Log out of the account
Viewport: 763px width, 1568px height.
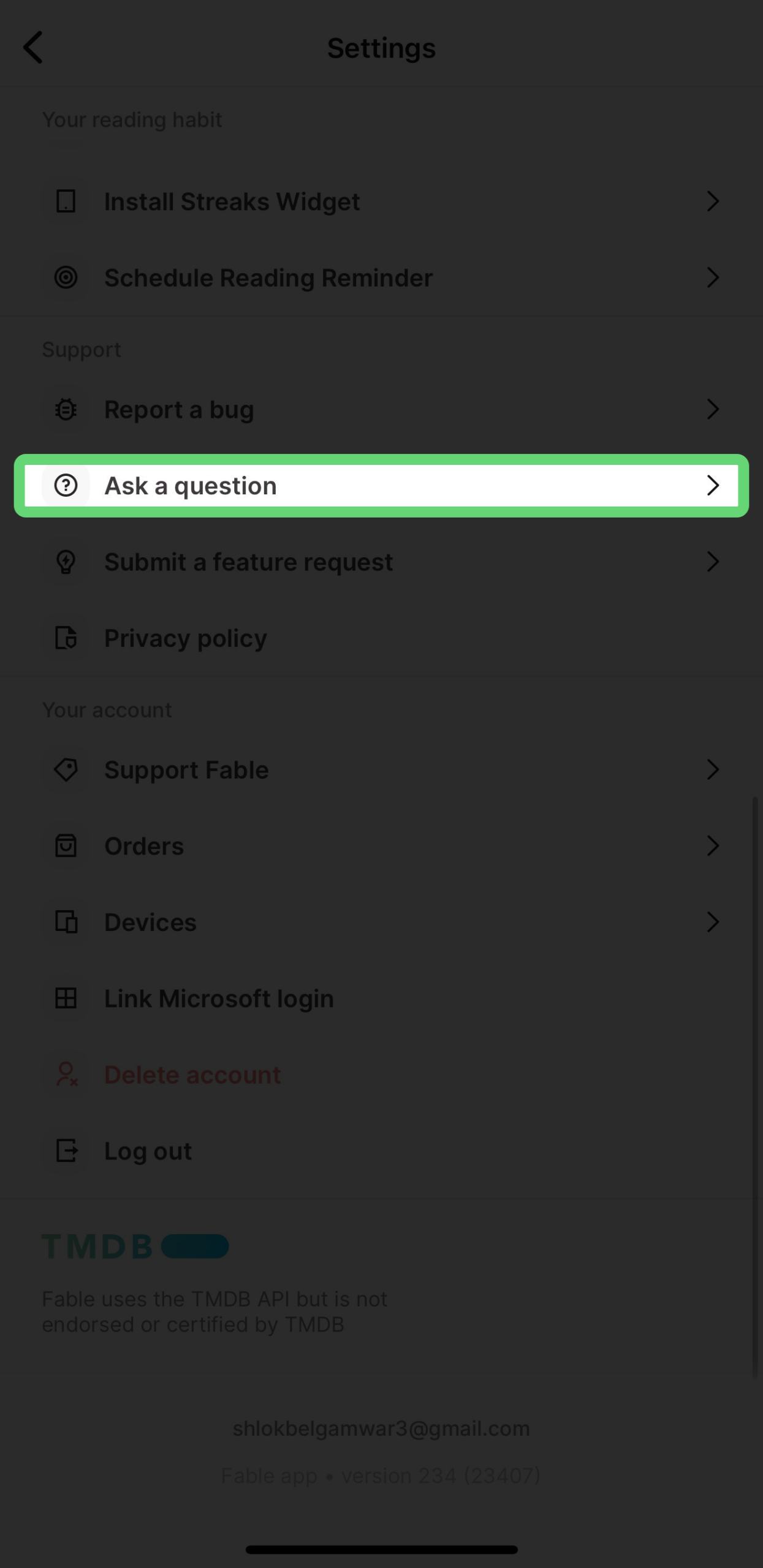[x=381, y=1151]
